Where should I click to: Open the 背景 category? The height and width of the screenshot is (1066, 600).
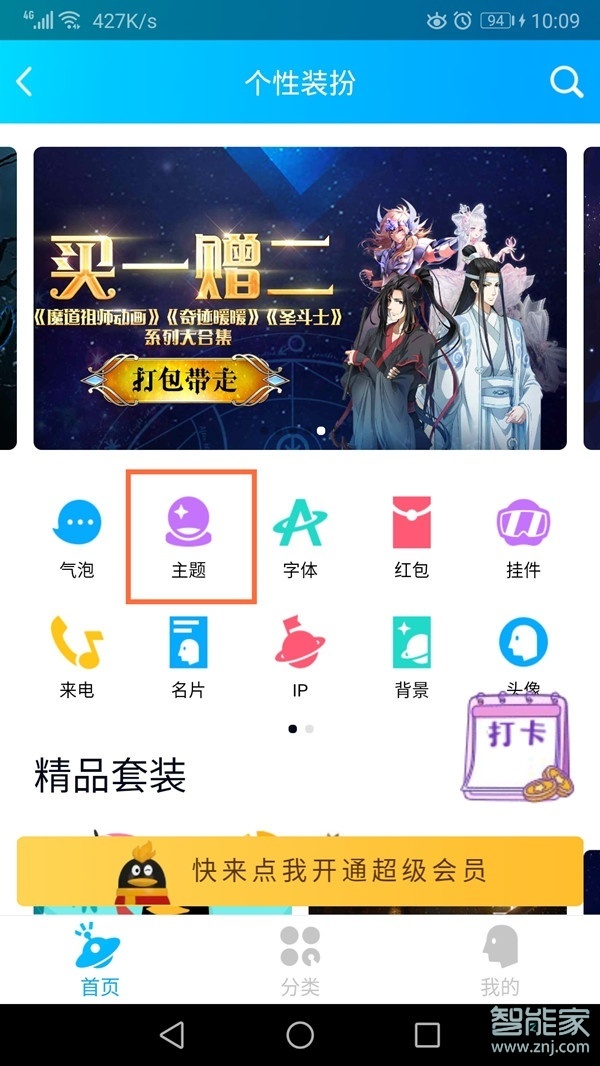coord(411,655)
